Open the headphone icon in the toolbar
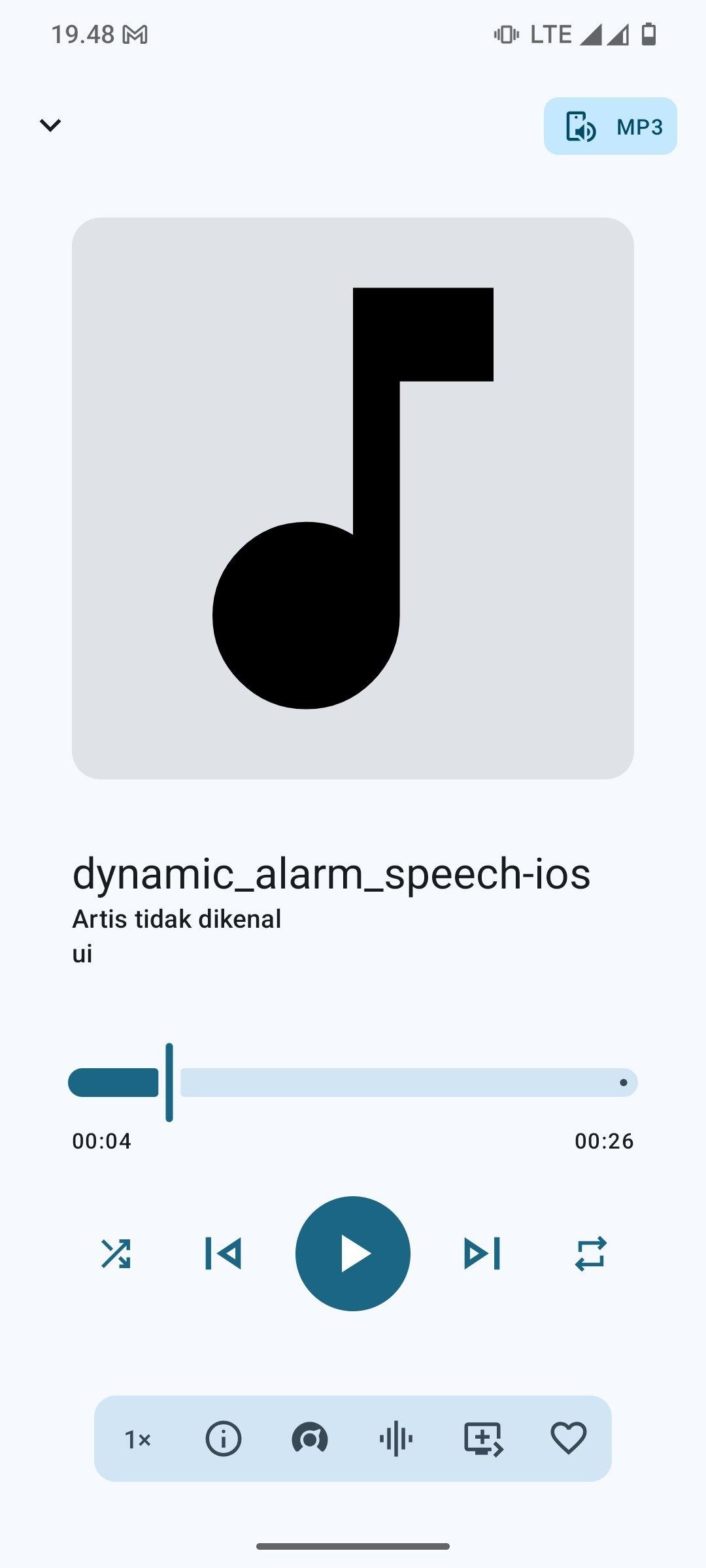 click(x=310, y=1439)
